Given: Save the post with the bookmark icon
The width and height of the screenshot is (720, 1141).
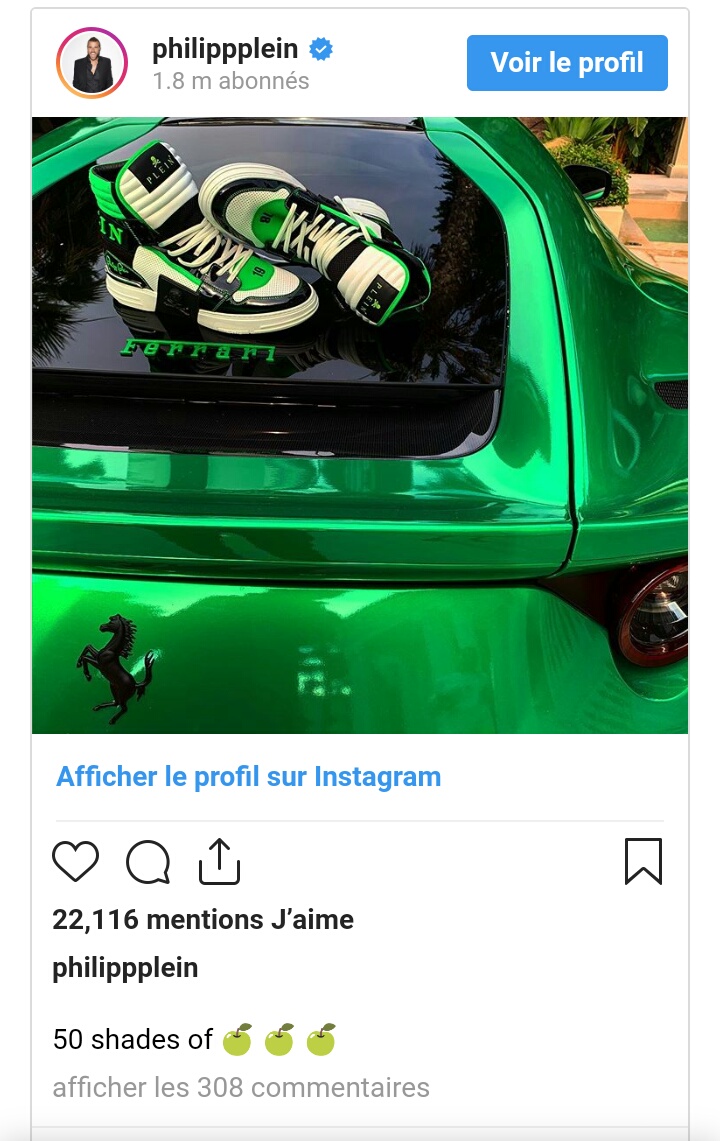Looking at the screenshot, I should pos(643,861).
